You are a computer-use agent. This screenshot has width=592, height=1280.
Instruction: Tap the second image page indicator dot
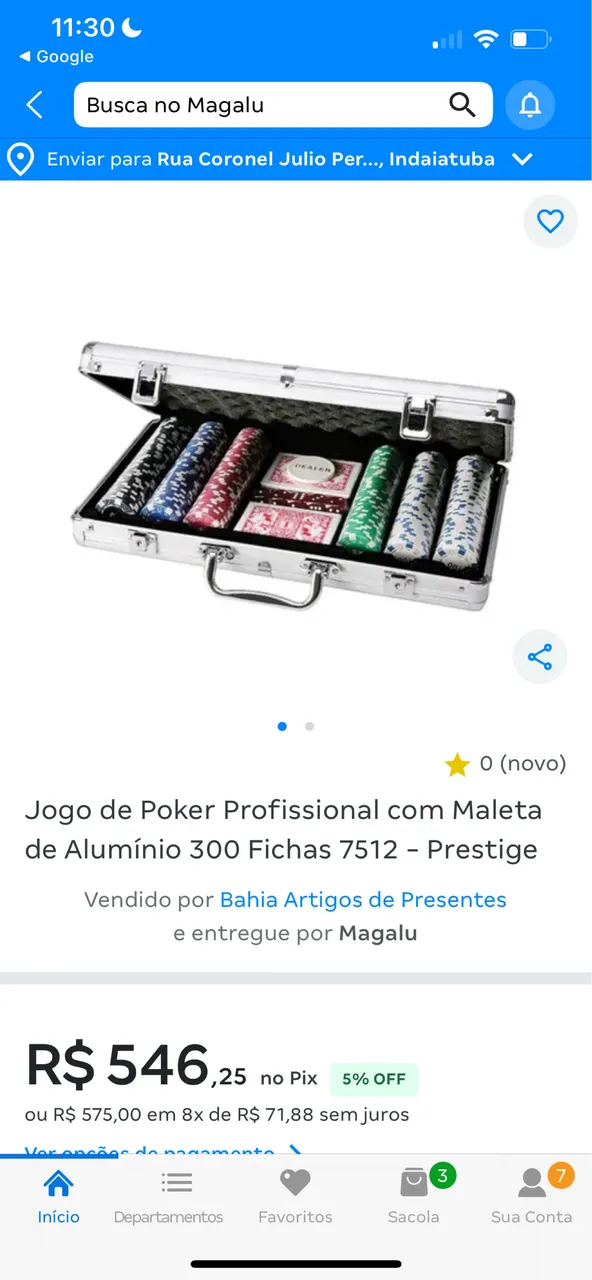coord(309,727)
